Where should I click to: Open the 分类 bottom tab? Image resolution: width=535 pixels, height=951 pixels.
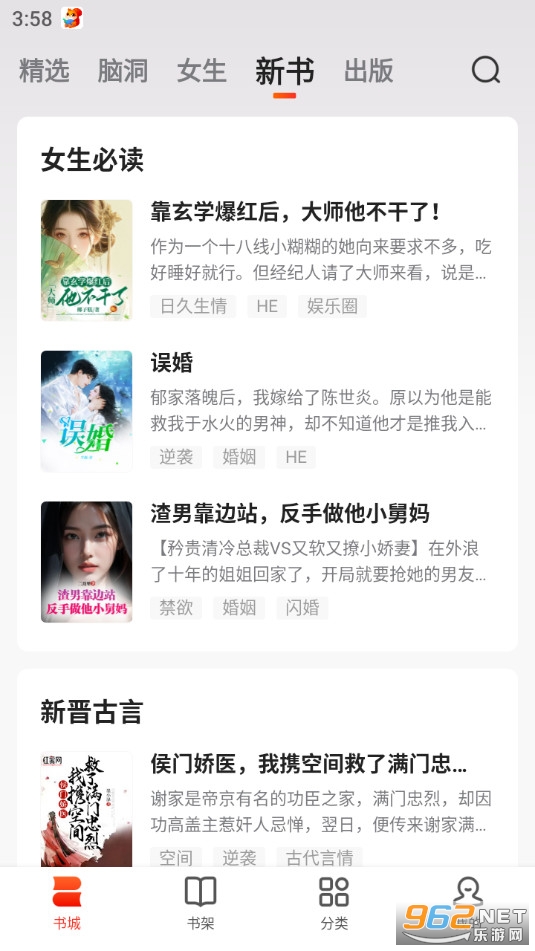pos(334,904)
